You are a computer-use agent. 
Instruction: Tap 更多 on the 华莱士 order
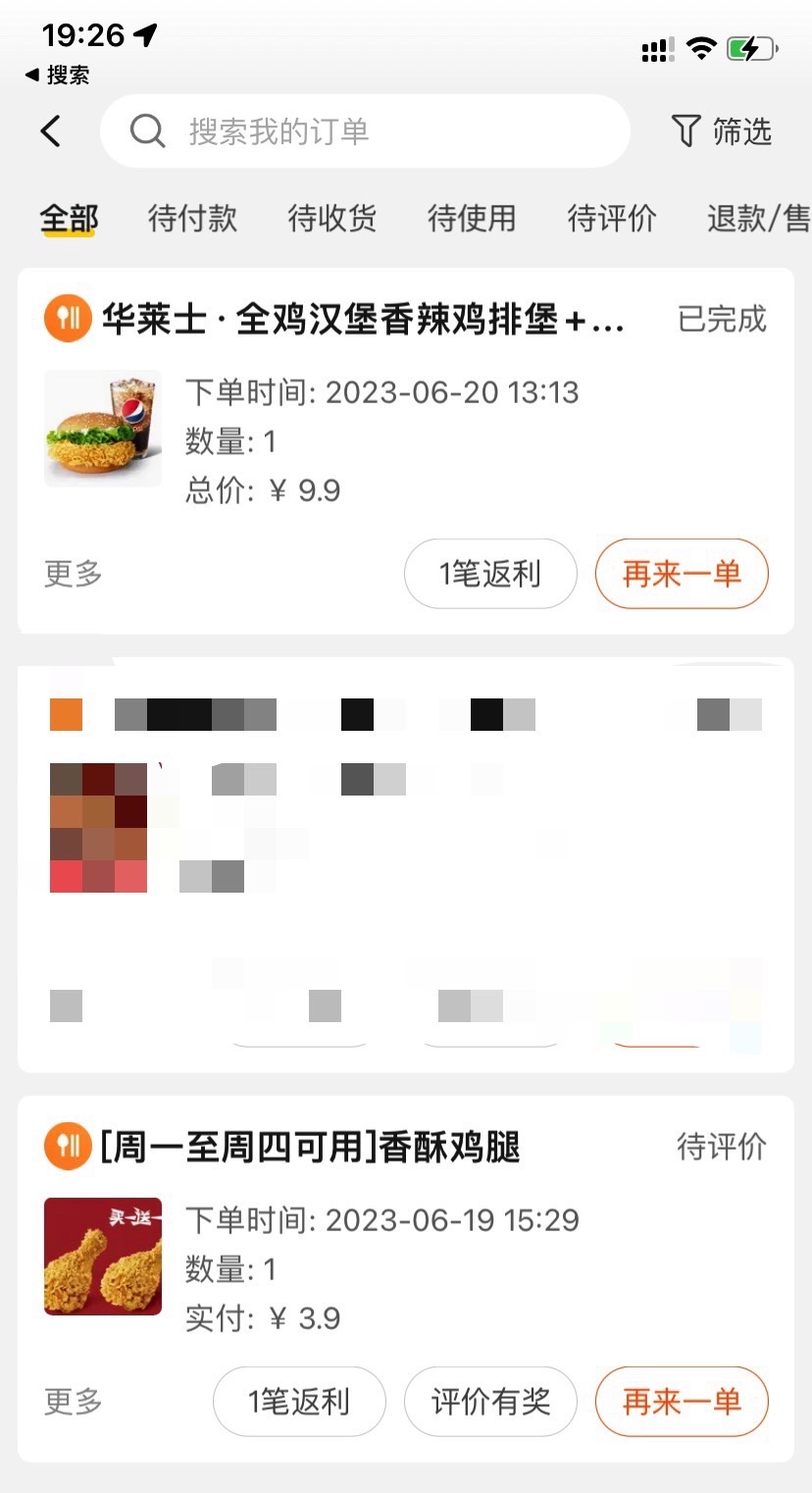(74, 574)
